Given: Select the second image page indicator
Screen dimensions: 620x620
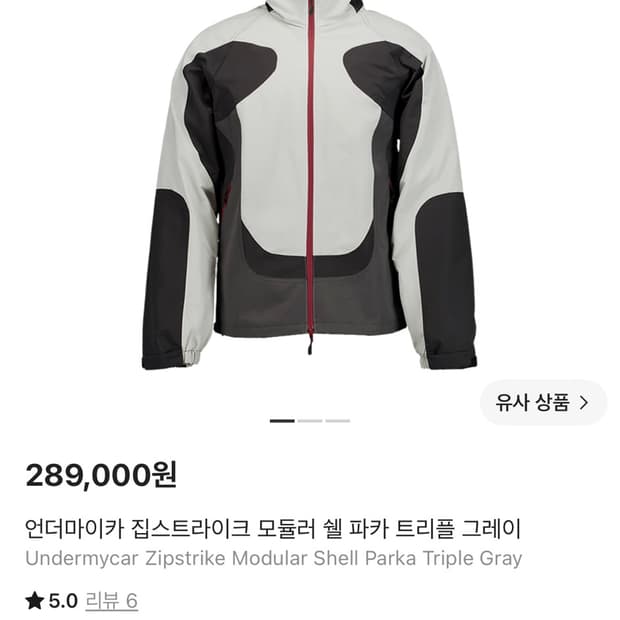Looking at the screenshot, I should coord(310,421).
